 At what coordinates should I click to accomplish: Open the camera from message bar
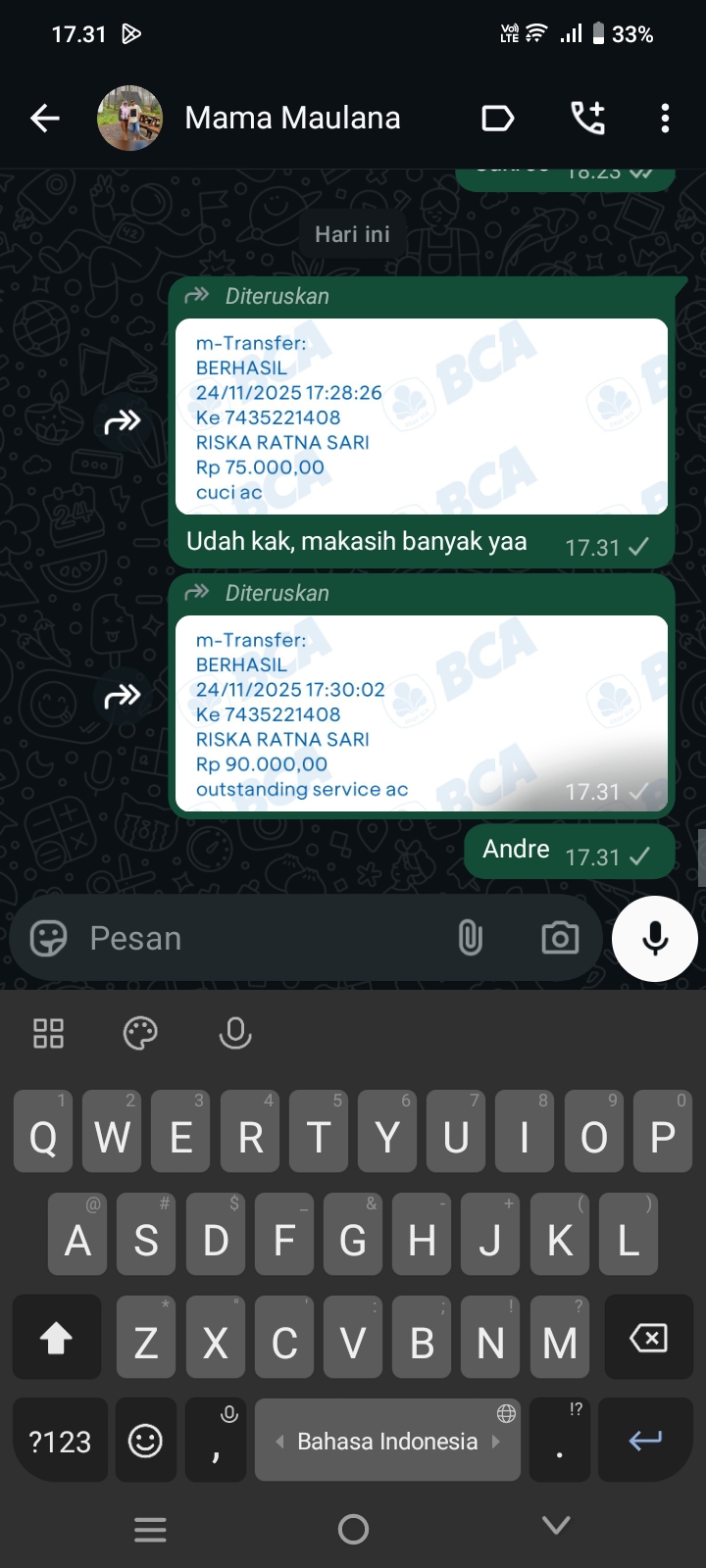pyautogui.click(x=560, y=939)
